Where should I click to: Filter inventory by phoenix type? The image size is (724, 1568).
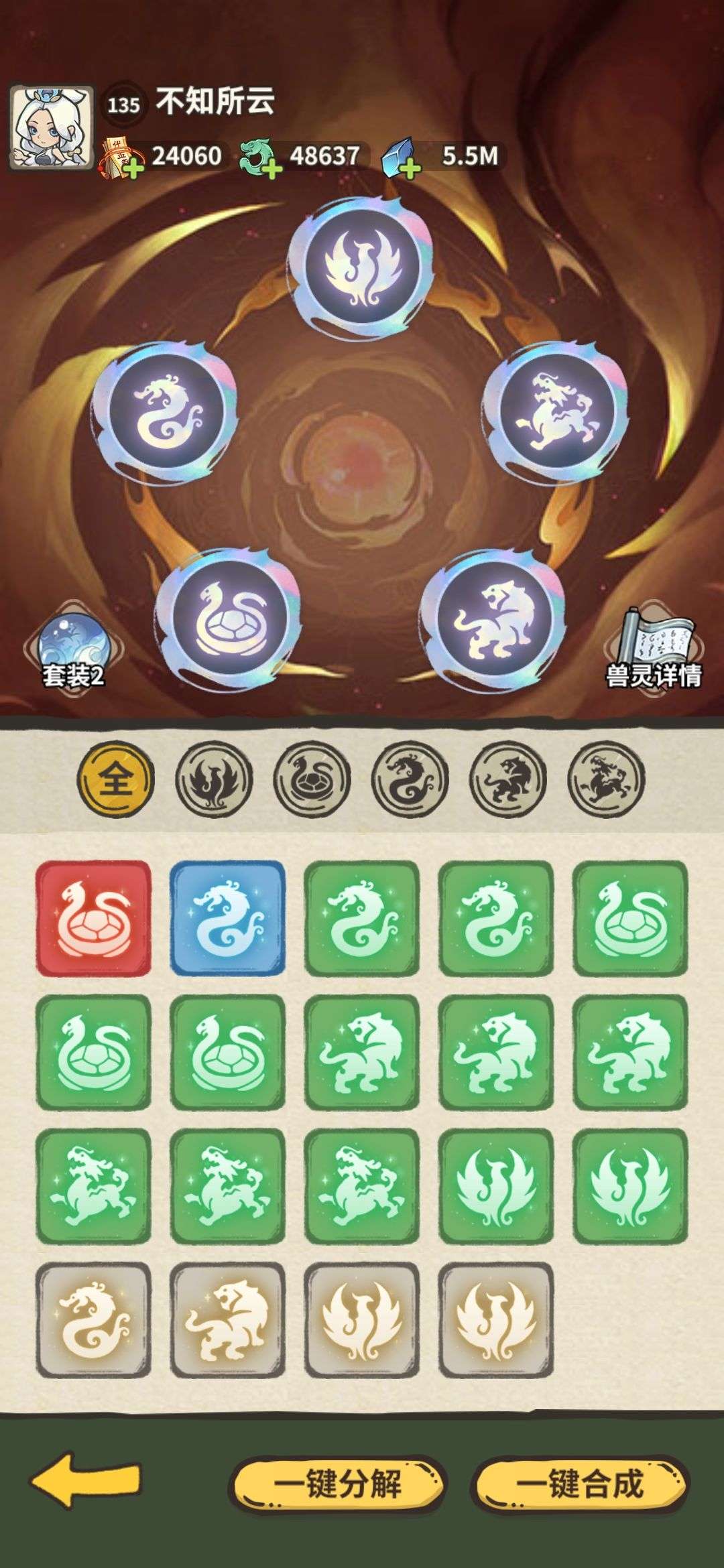click(x=214, y=779)
